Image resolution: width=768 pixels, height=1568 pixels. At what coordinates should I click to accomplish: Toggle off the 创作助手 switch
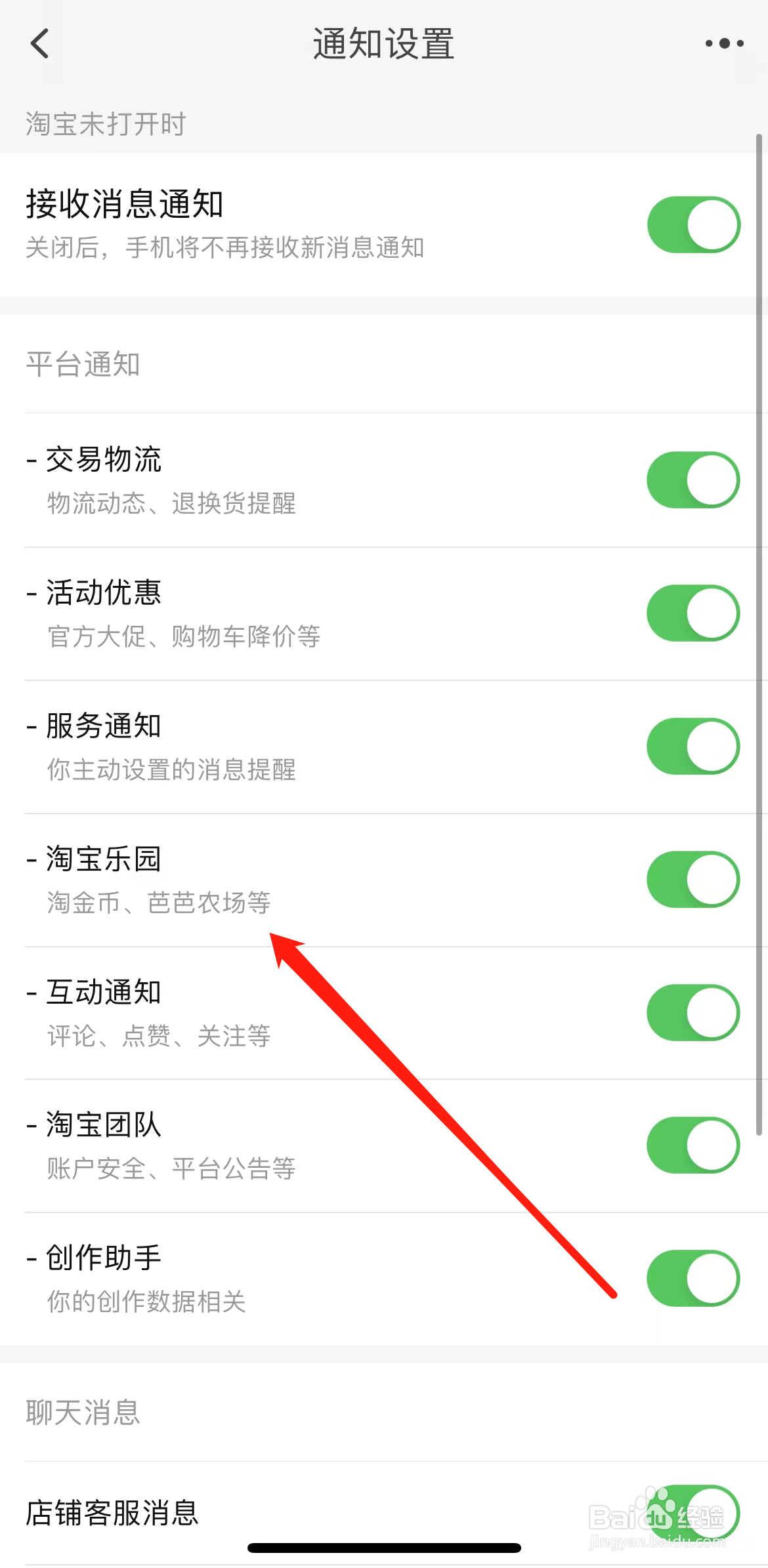(693, 1279)
